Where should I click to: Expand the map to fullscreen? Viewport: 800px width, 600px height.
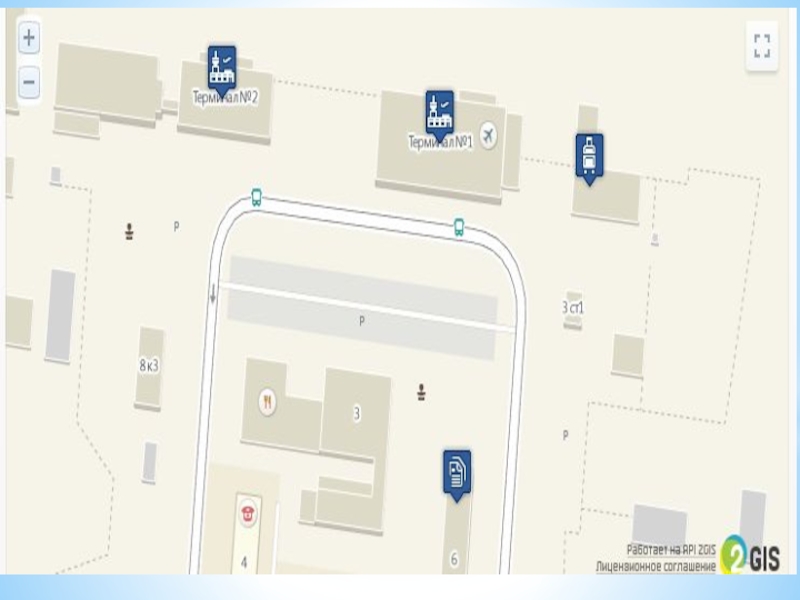tap(762, 46)
